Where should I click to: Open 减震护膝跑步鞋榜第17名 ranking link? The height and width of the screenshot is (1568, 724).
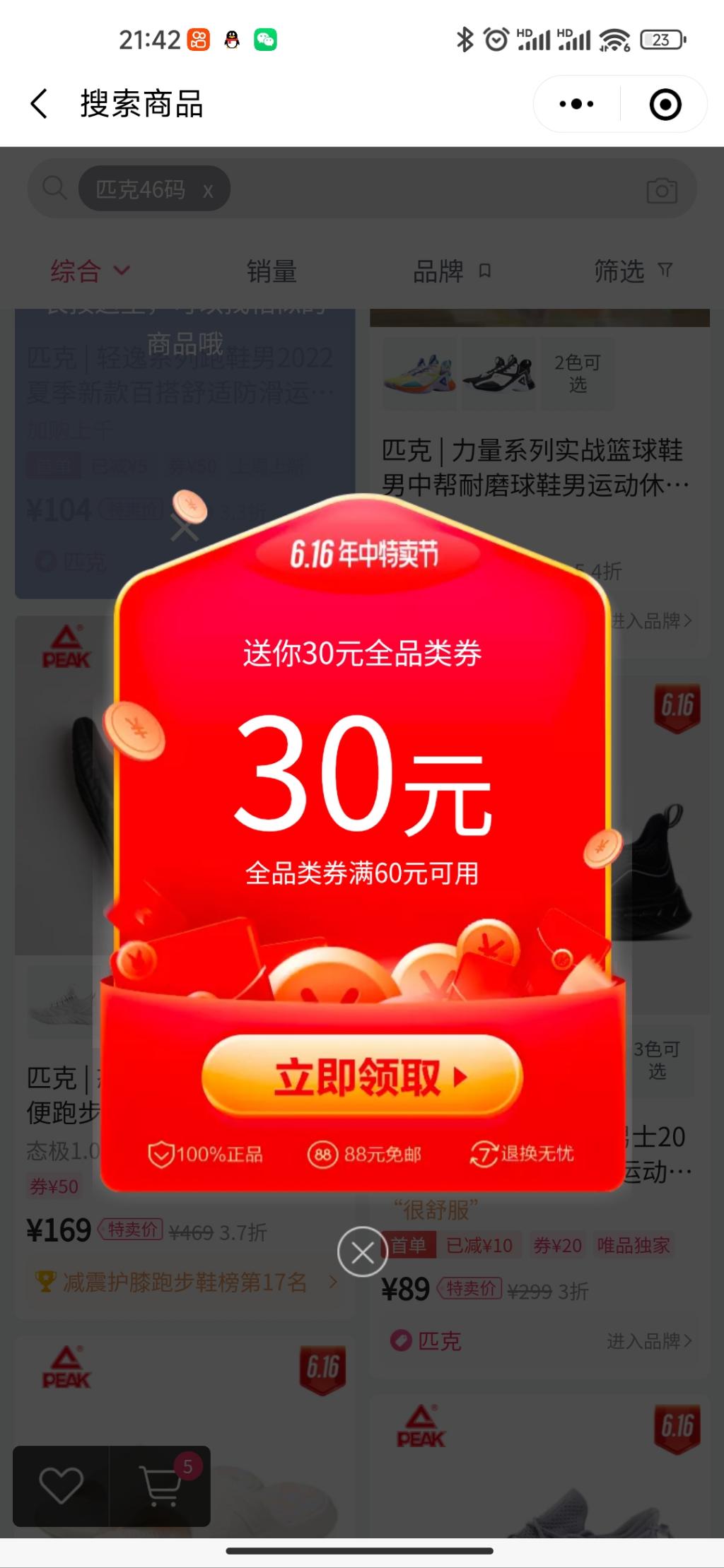[x=184, y=1282]
